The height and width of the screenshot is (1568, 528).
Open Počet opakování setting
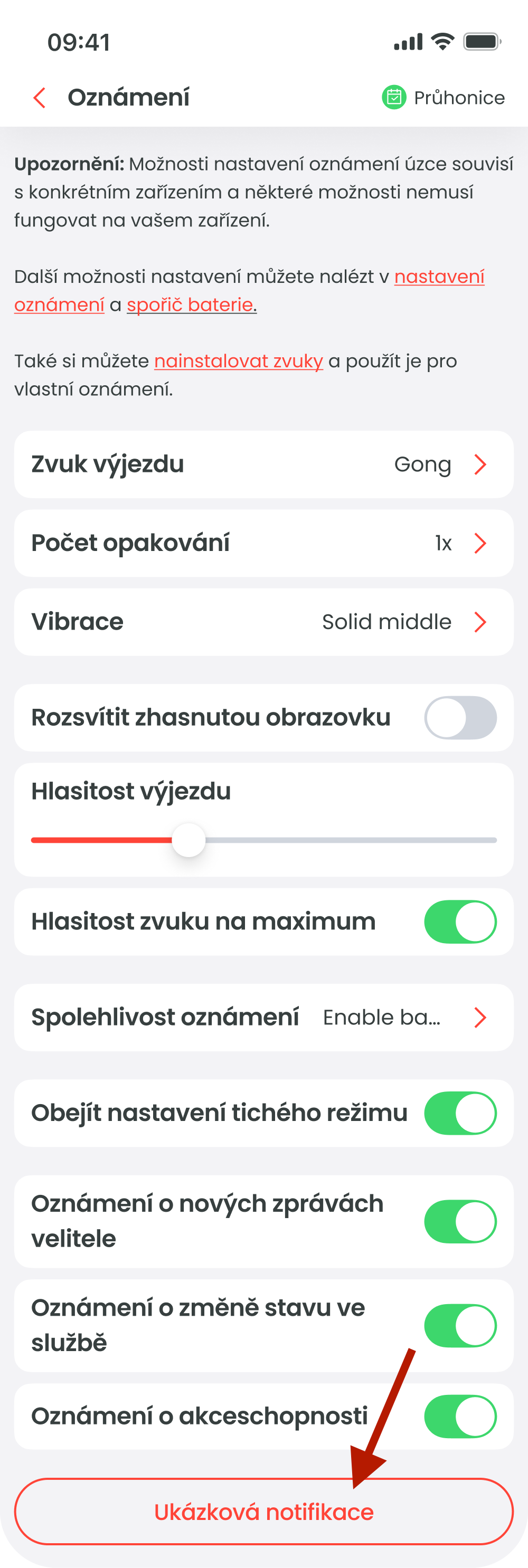coord(263,543)
